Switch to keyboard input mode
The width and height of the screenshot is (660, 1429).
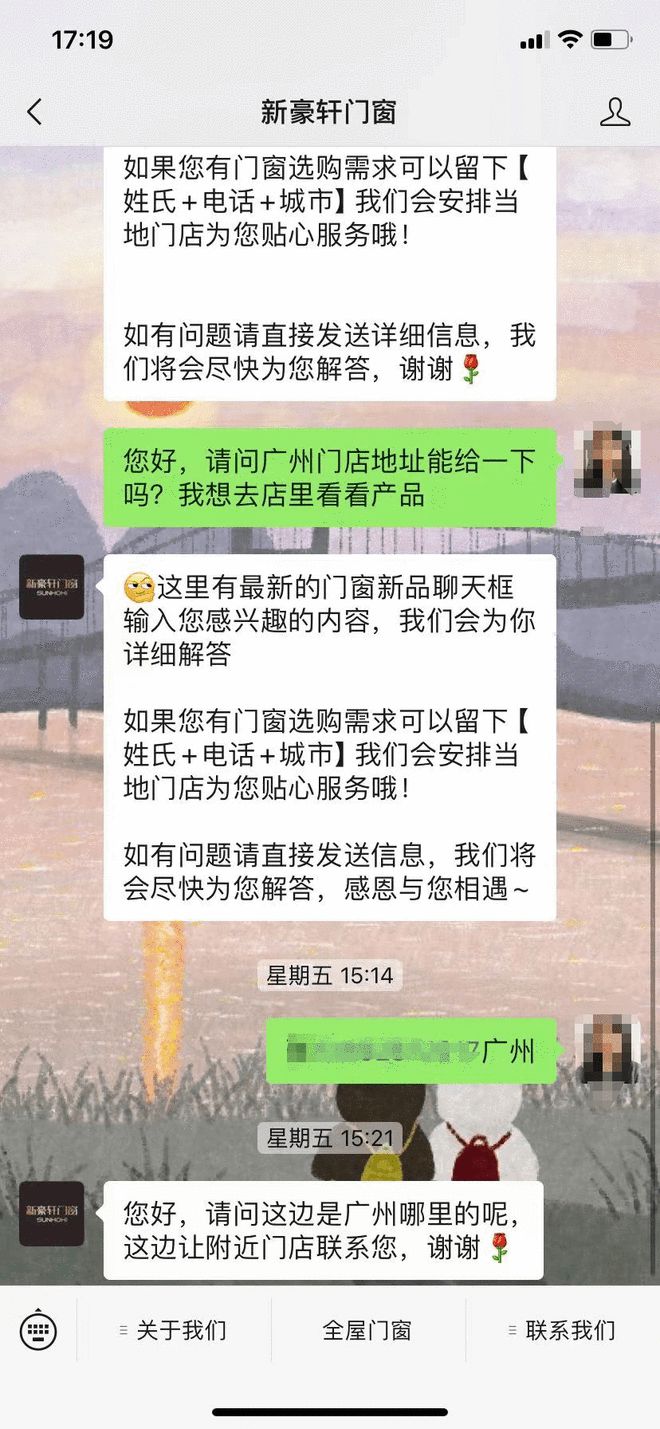(x=38, y=1330)
